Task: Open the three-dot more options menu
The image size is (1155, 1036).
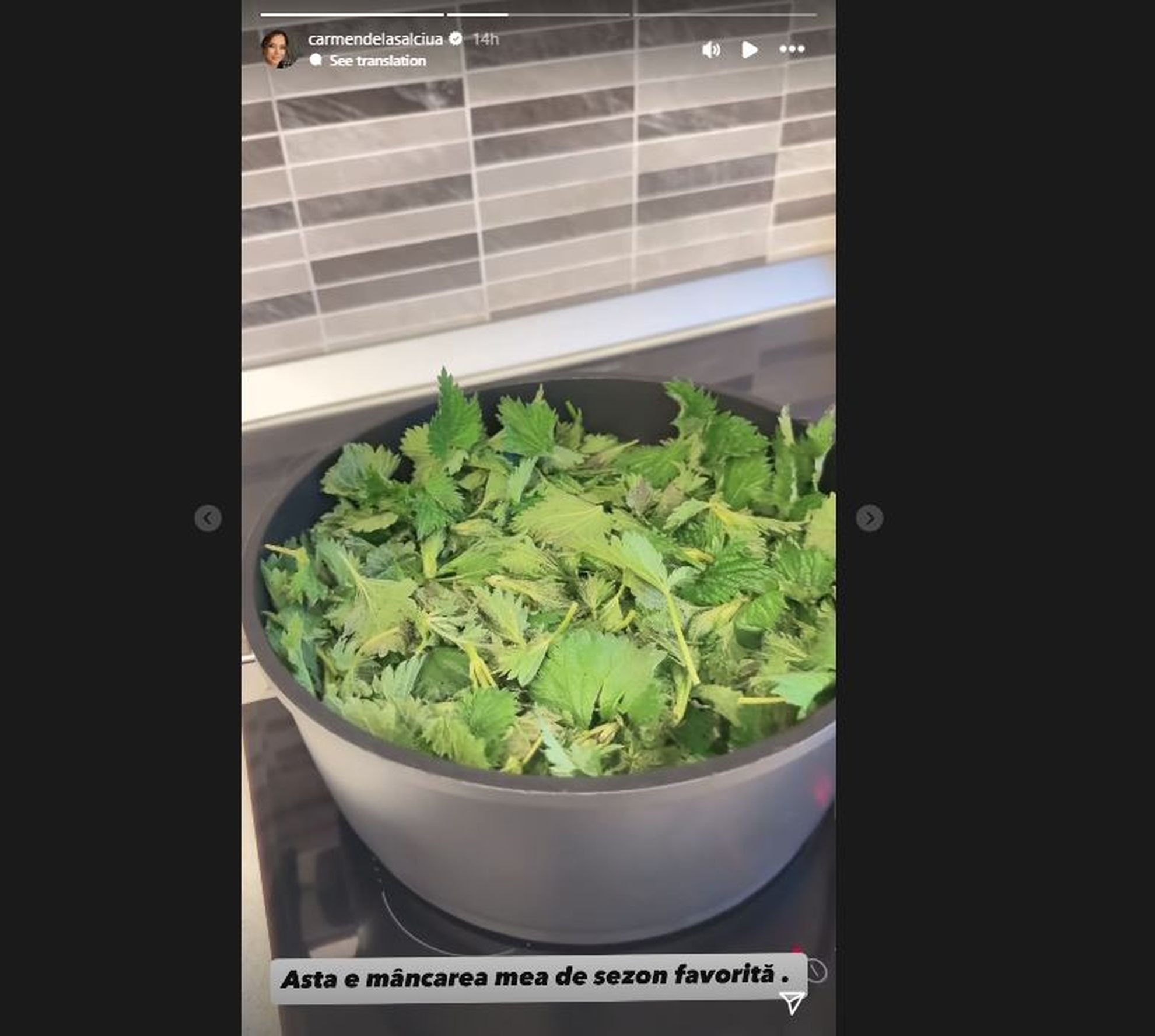Action: (792, 50)
